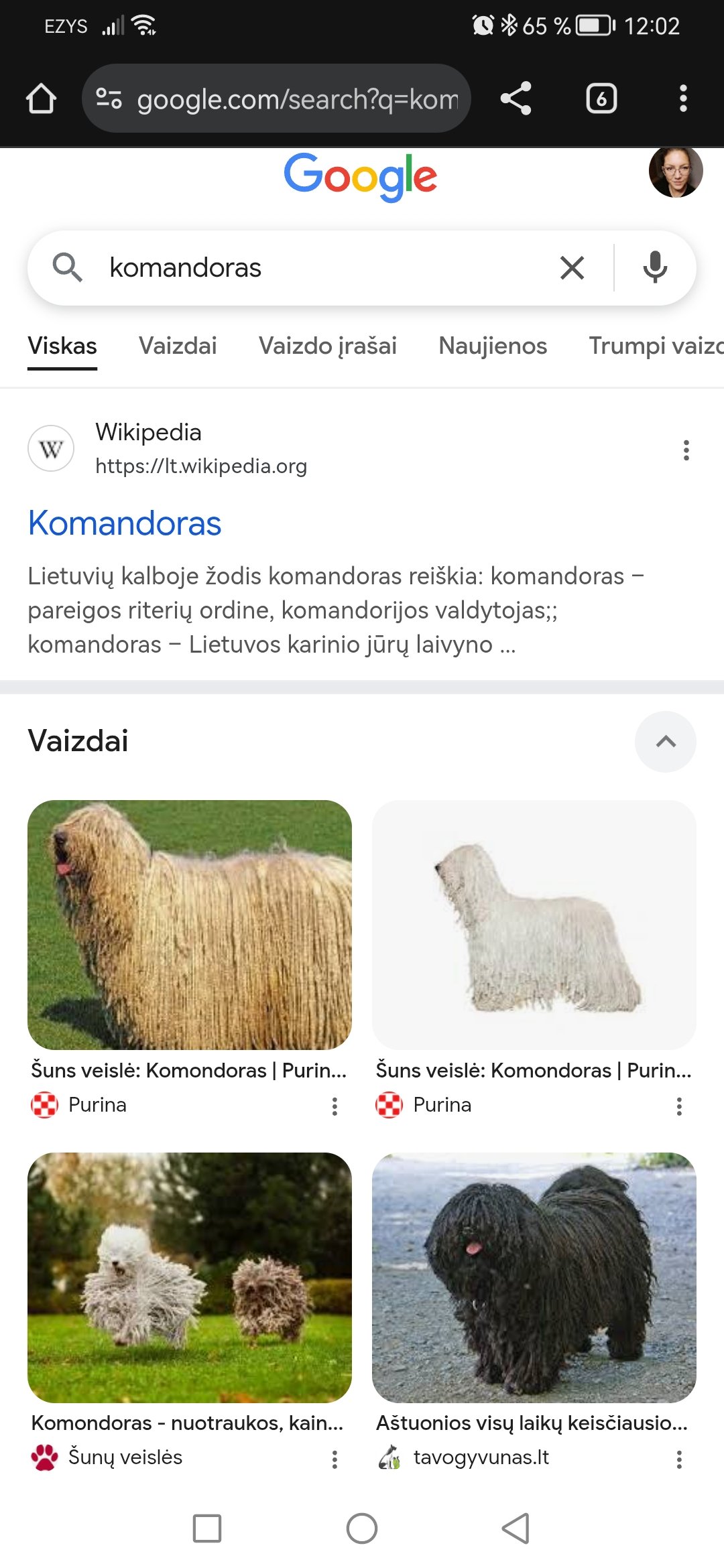Tap the browser home icon
Viewport: 724px width, 1568px height.
pos(41,99)
